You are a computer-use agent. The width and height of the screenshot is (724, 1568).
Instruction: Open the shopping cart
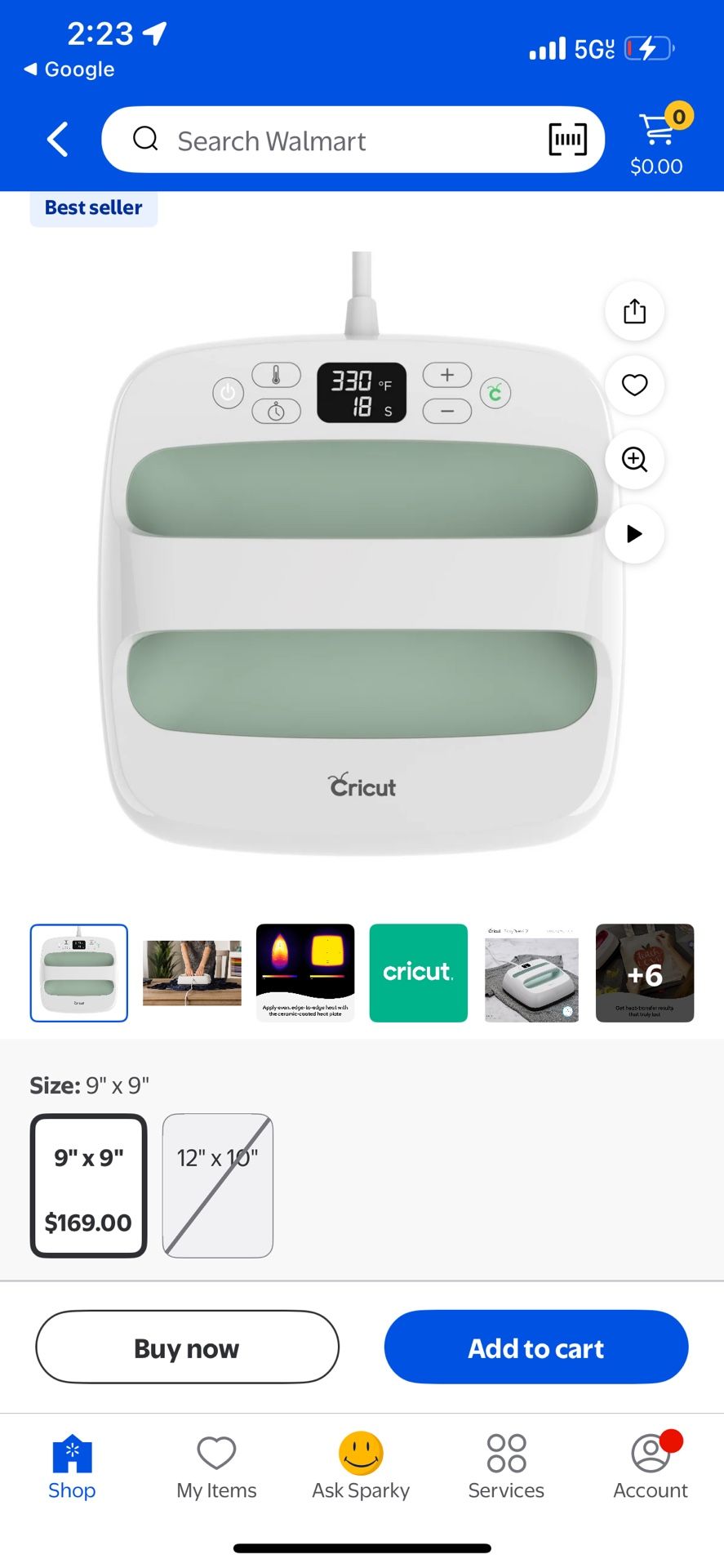tap(658, 140)
